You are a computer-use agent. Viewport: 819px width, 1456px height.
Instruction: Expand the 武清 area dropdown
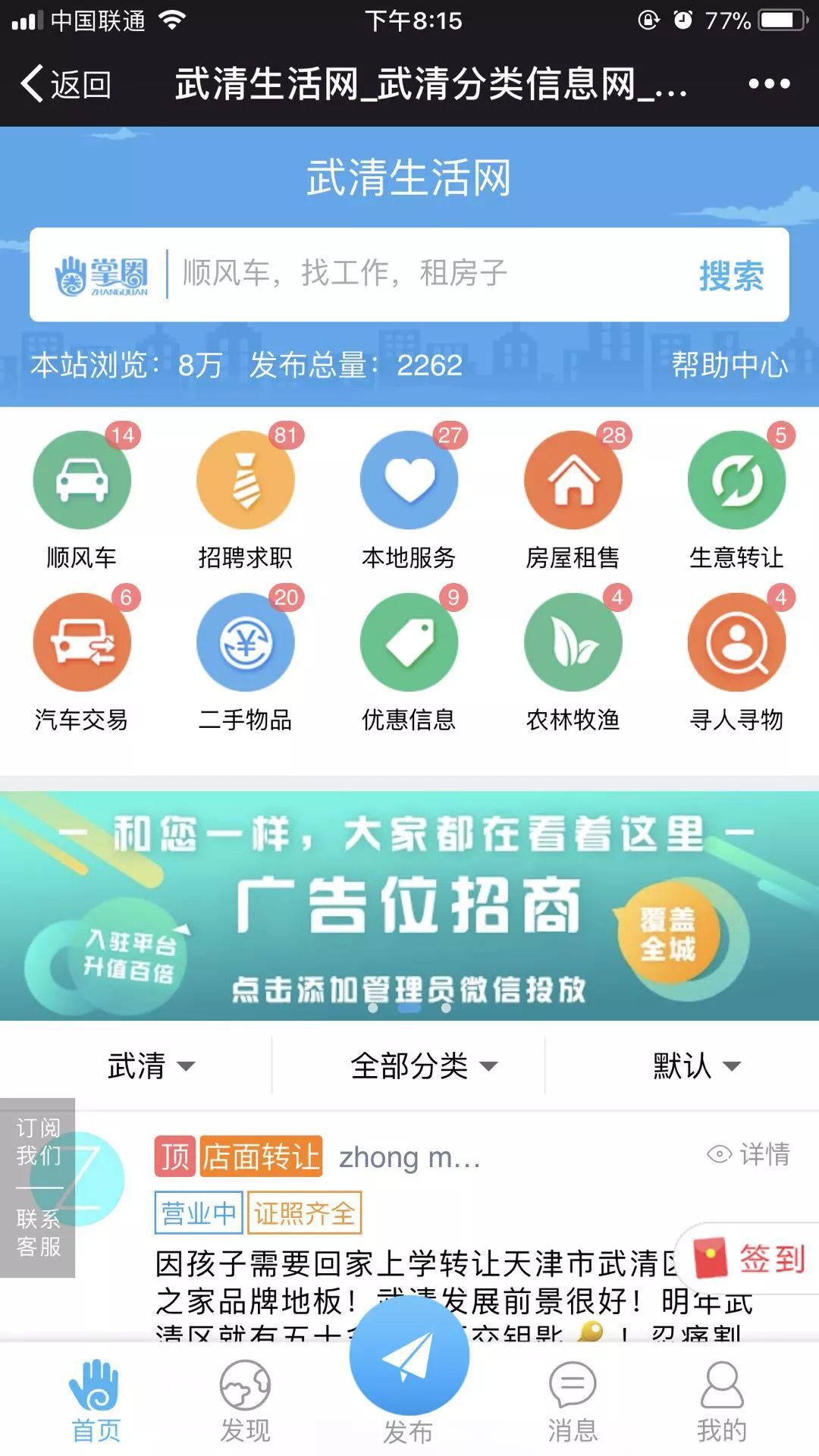tap(152, 1065)
